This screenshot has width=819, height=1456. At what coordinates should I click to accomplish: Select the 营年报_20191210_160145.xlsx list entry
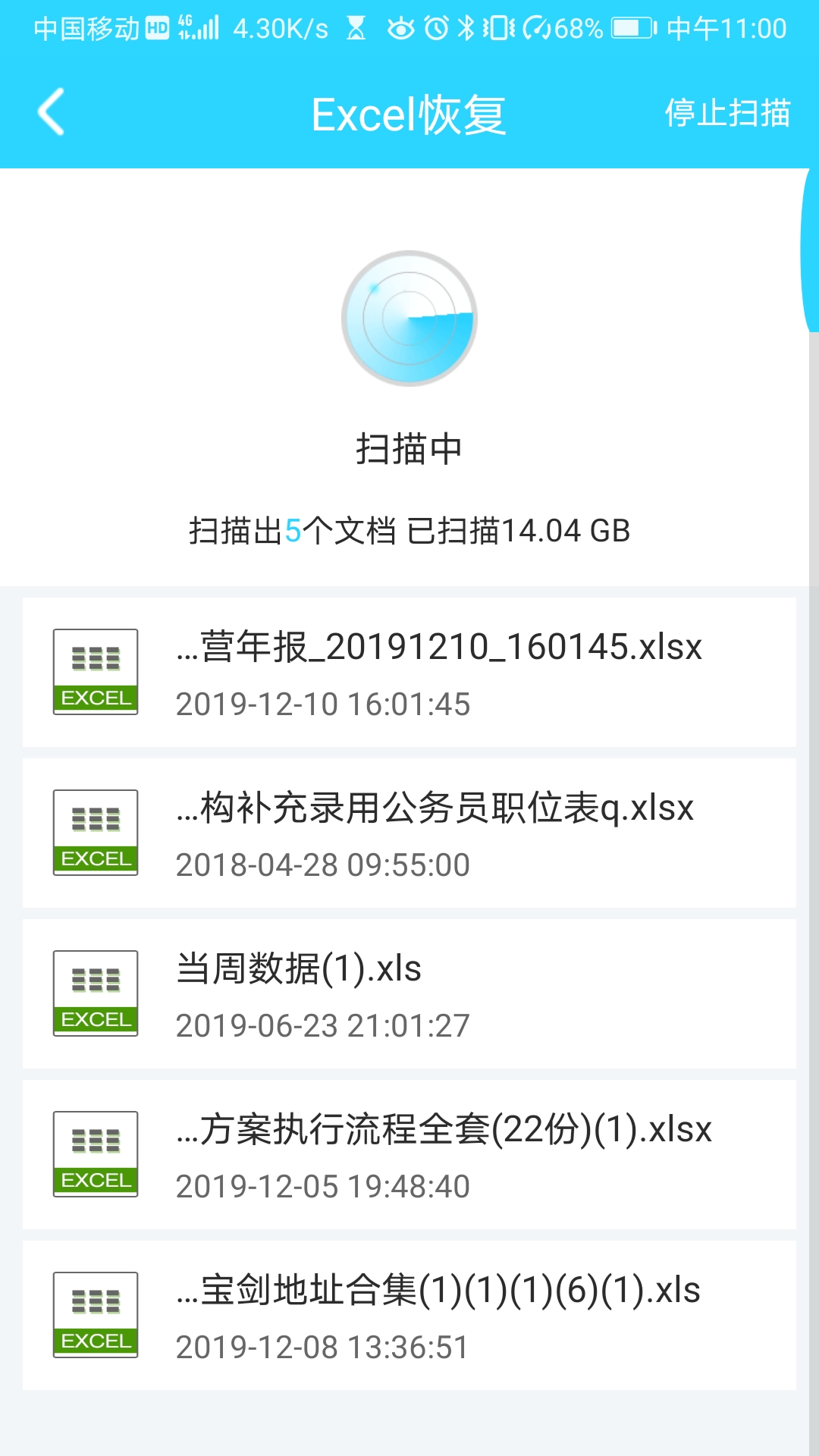pyautogui.click(x=409, y=670)
